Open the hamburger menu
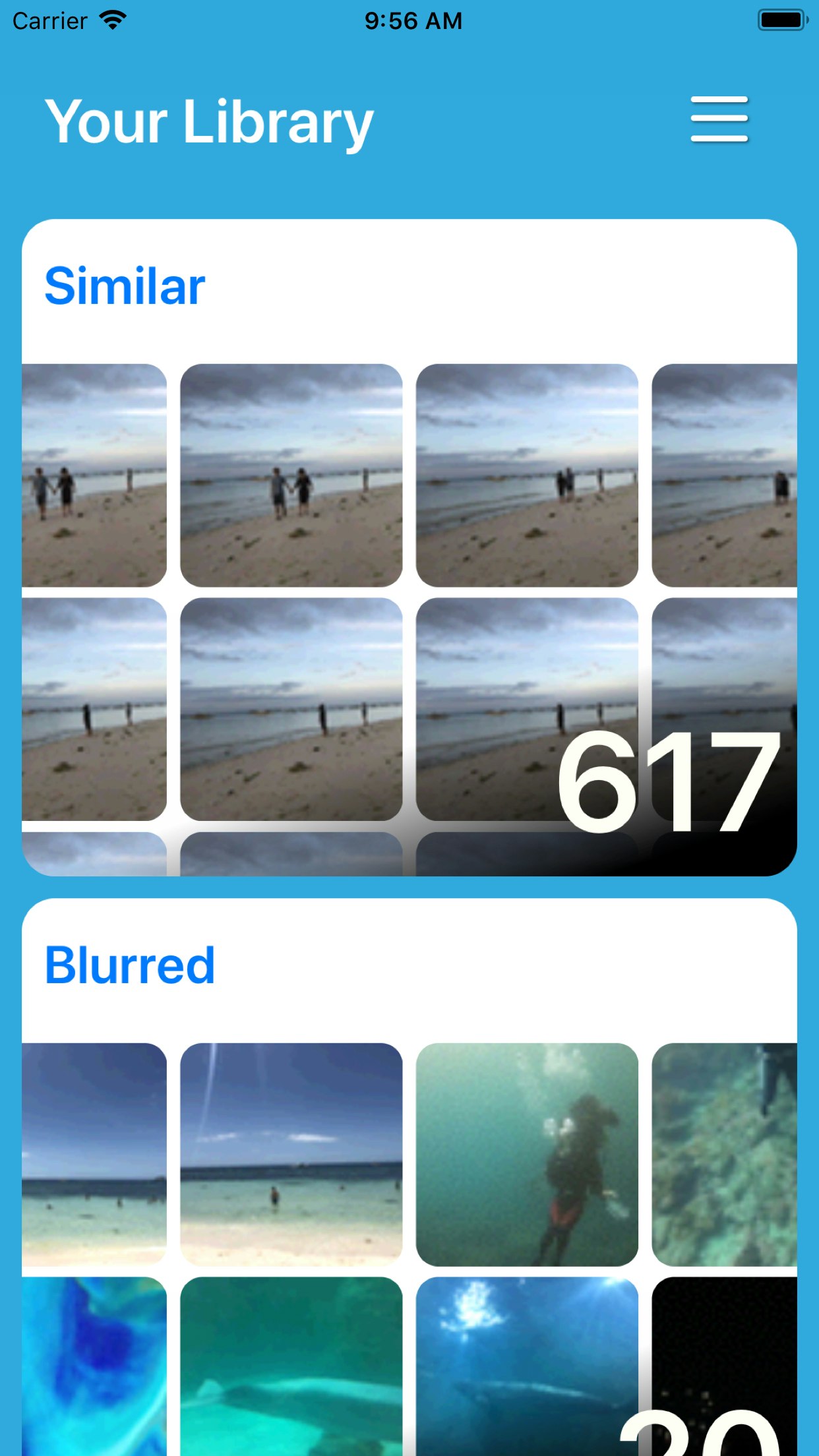Image resolution: width=819 pixels, height=1456 pixels. (x=719, y=119)
